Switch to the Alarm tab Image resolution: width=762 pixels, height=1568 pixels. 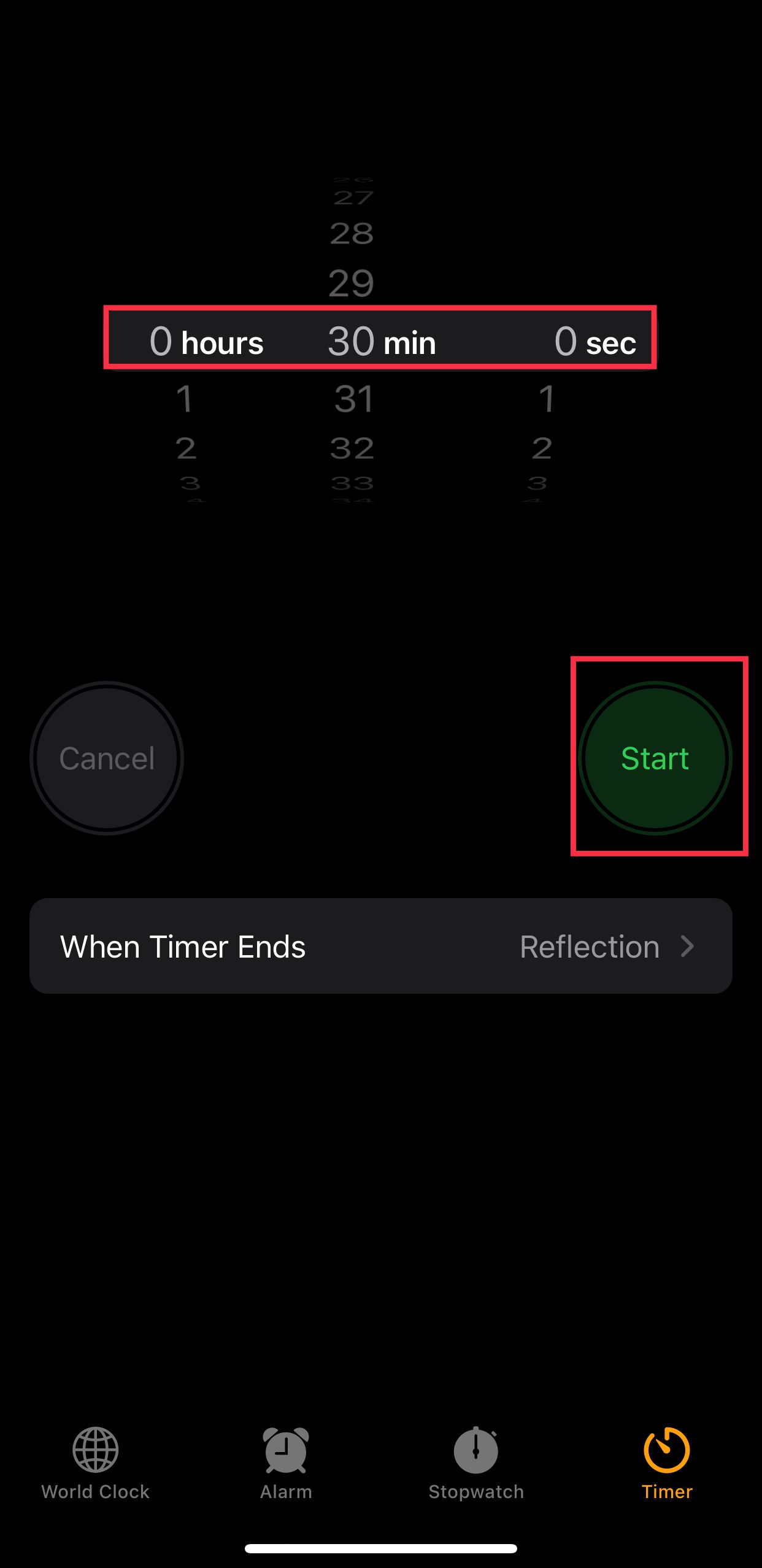(x=286, y=1462)
